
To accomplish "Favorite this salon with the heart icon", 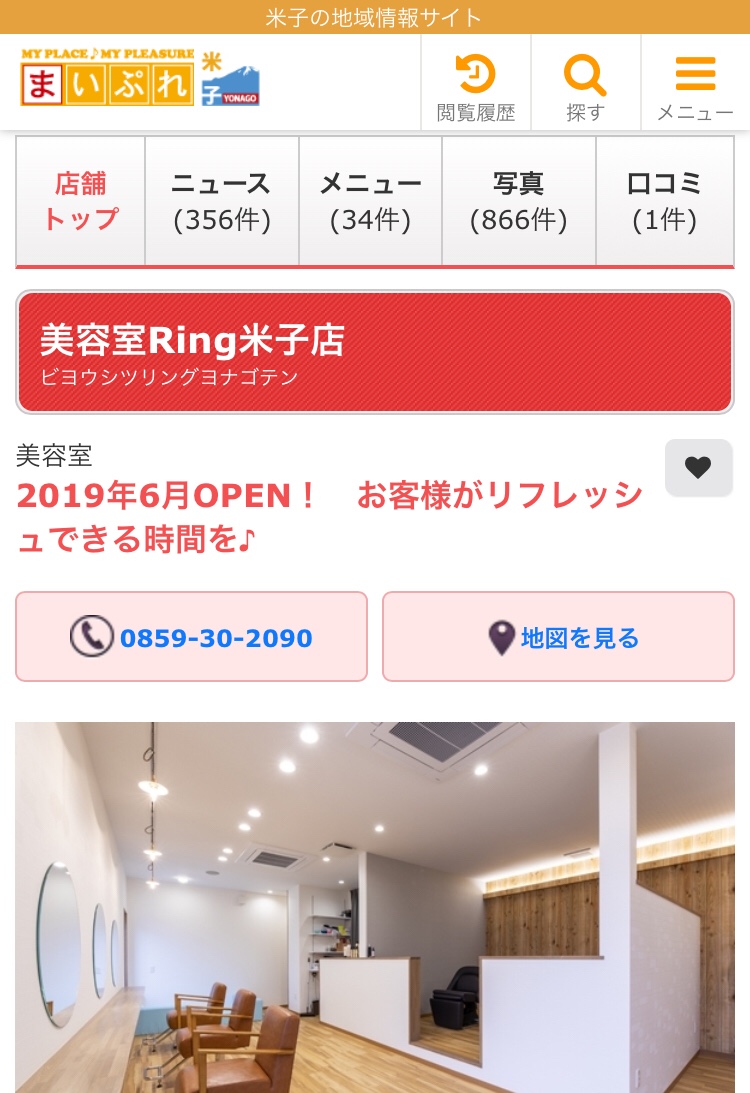I will coord(698,468).
